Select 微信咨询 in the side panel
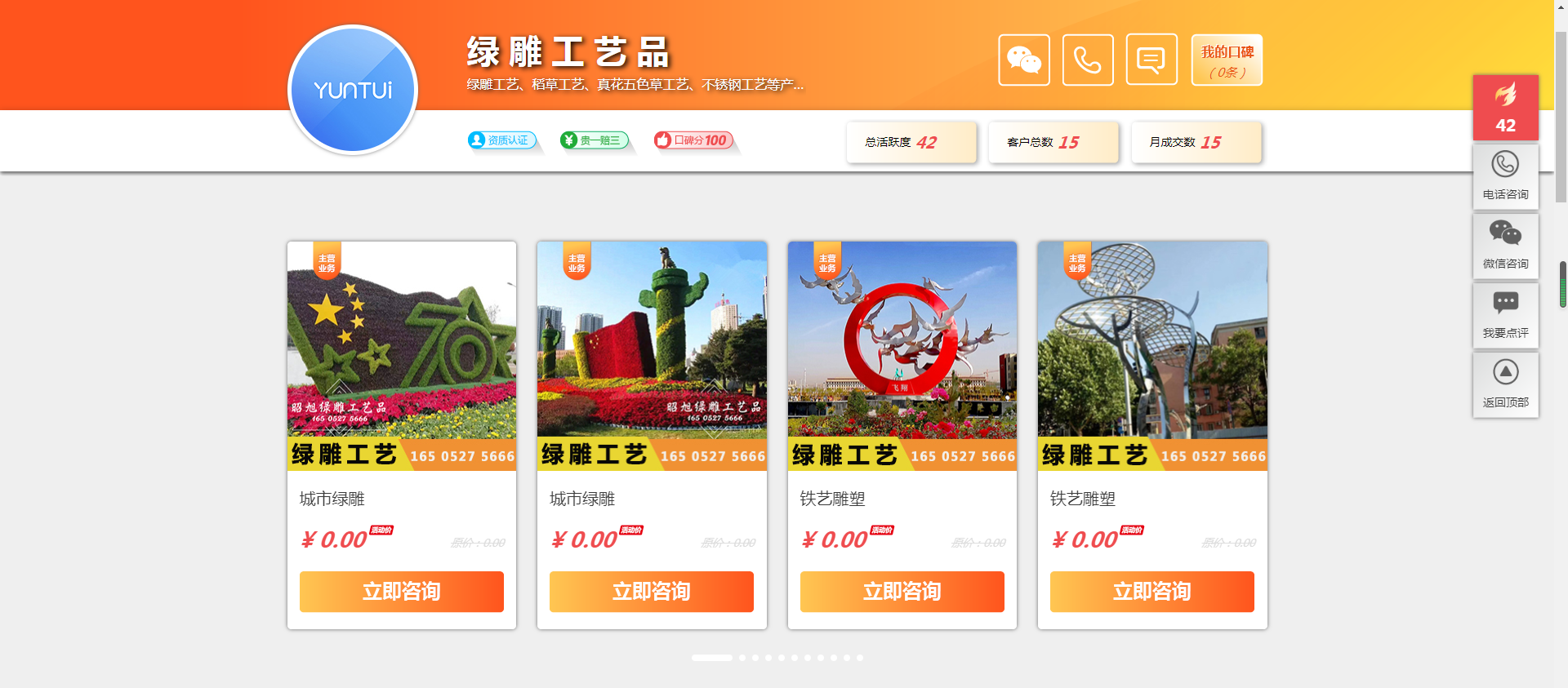 [1505, 245]
